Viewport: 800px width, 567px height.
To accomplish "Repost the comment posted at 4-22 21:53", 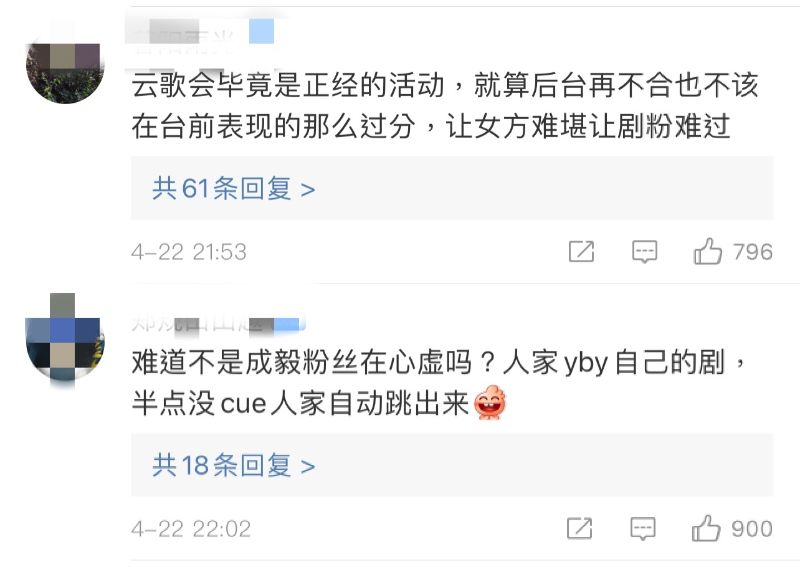I will pos(581,252).
